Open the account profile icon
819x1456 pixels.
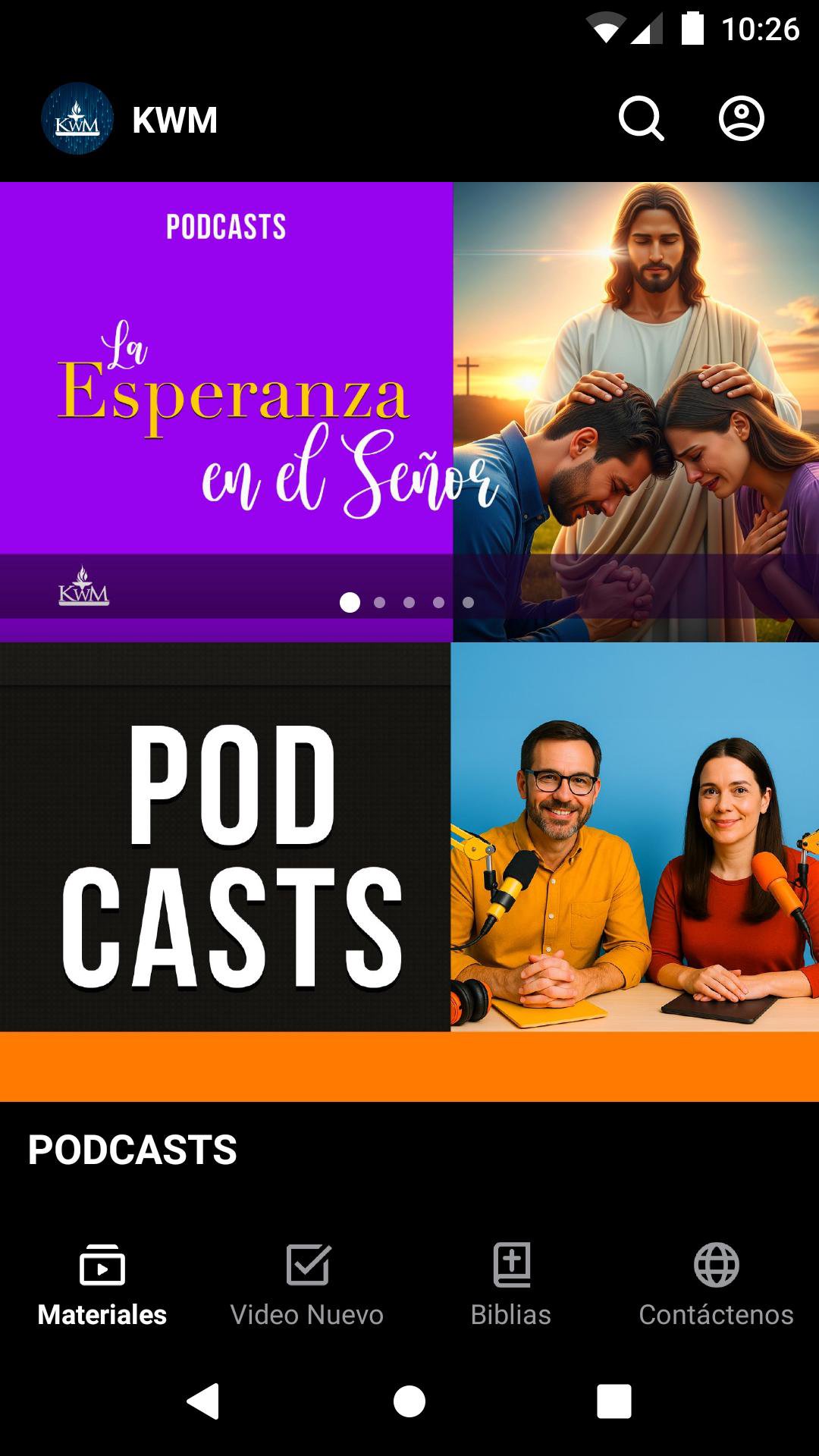click(x=741, y=119)
